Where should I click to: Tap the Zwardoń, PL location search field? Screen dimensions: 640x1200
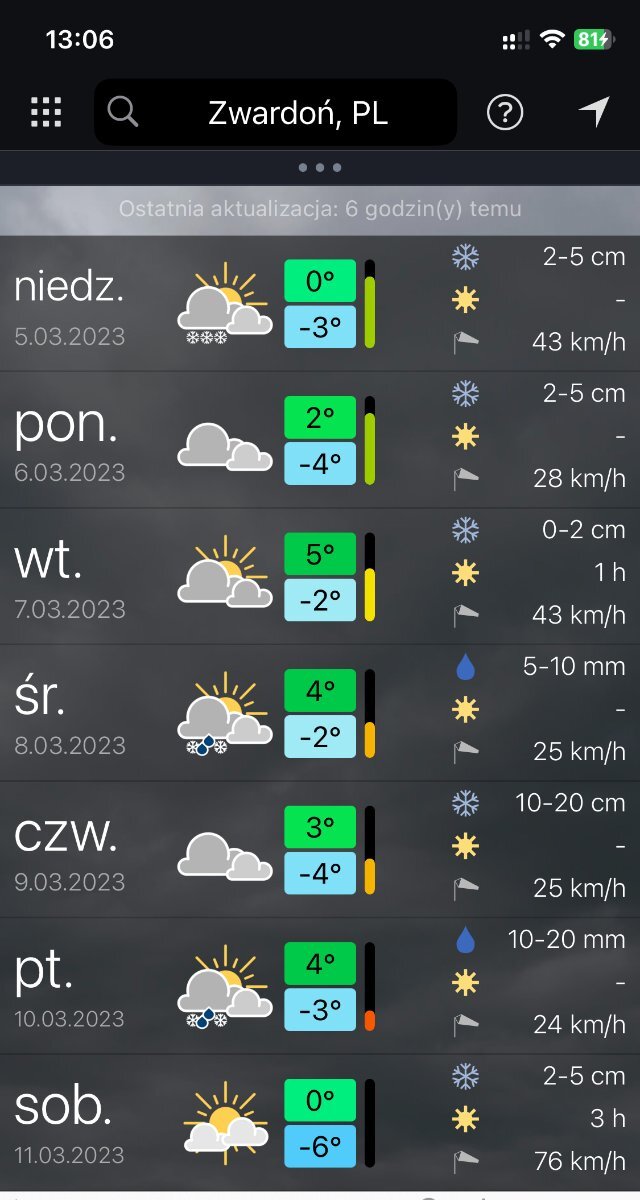[276, 113]
